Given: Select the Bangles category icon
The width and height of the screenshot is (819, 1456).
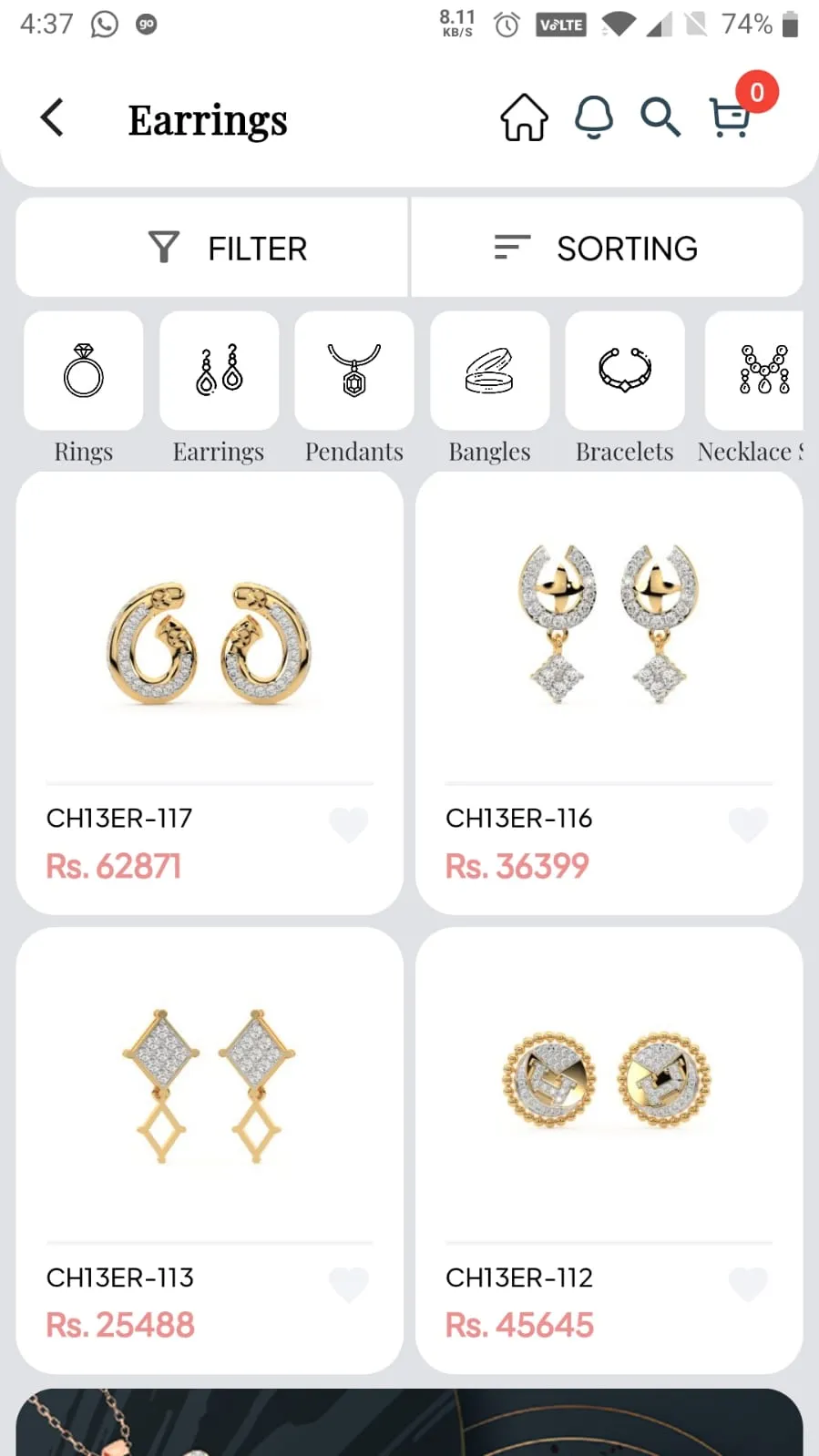Looking at the screenshot, I should [489, 371].
